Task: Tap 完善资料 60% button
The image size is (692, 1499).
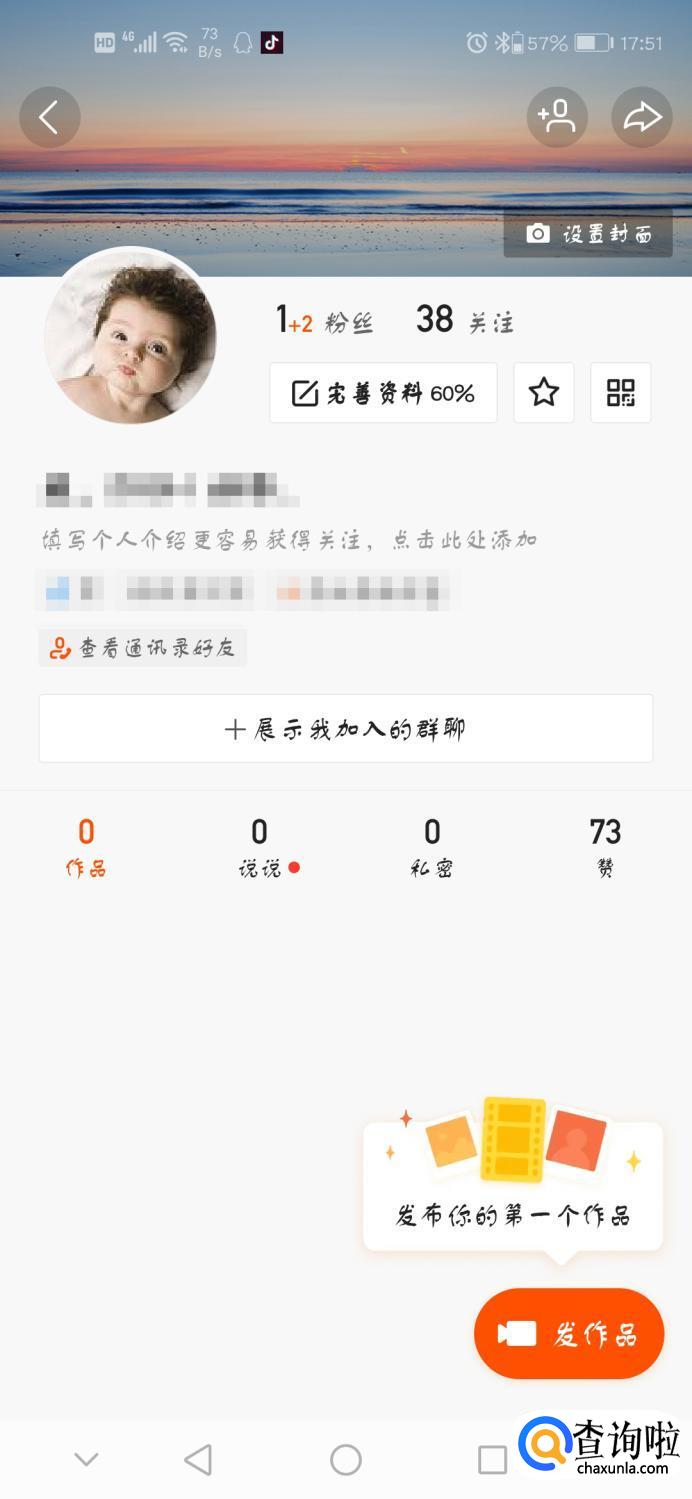Action: click(383, 393)
